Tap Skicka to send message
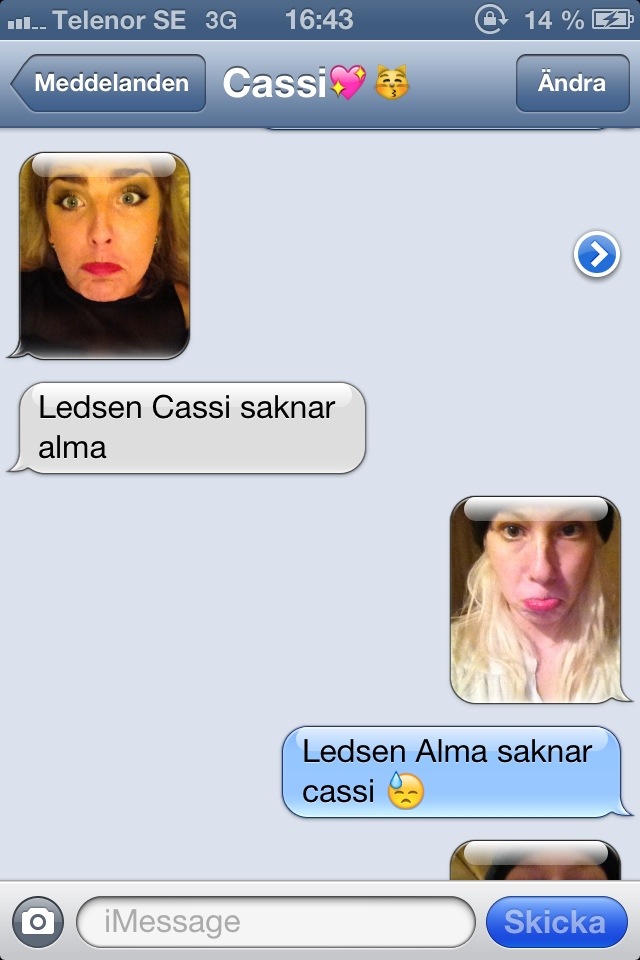This screenshot has height=960, width=640. pos(555,921)
